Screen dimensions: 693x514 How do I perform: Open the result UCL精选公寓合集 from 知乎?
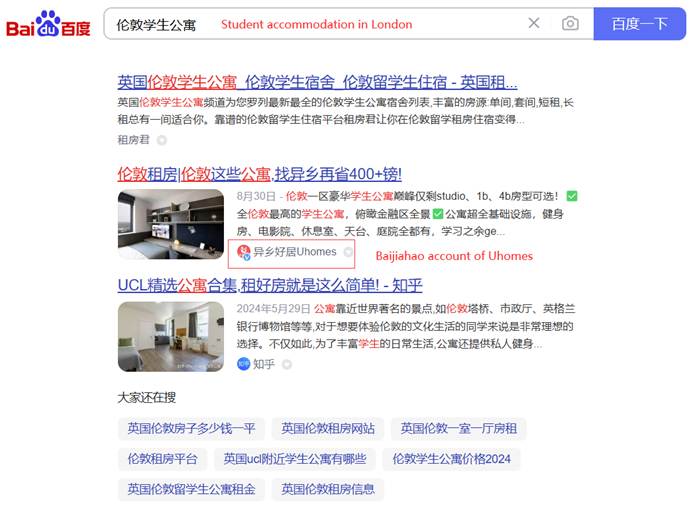[x=270, y=285]
